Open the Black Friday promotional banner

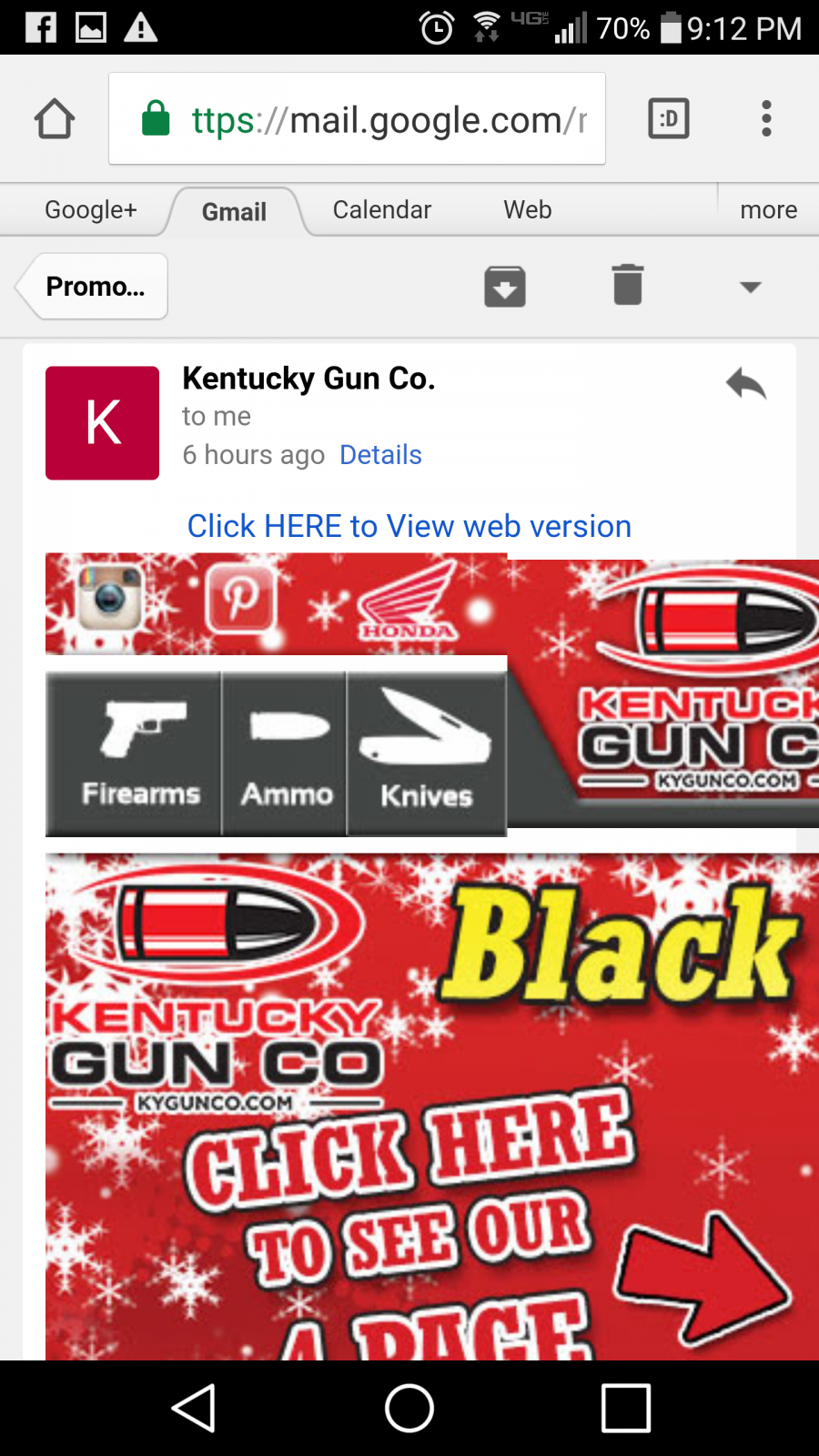click(432, 1107)
